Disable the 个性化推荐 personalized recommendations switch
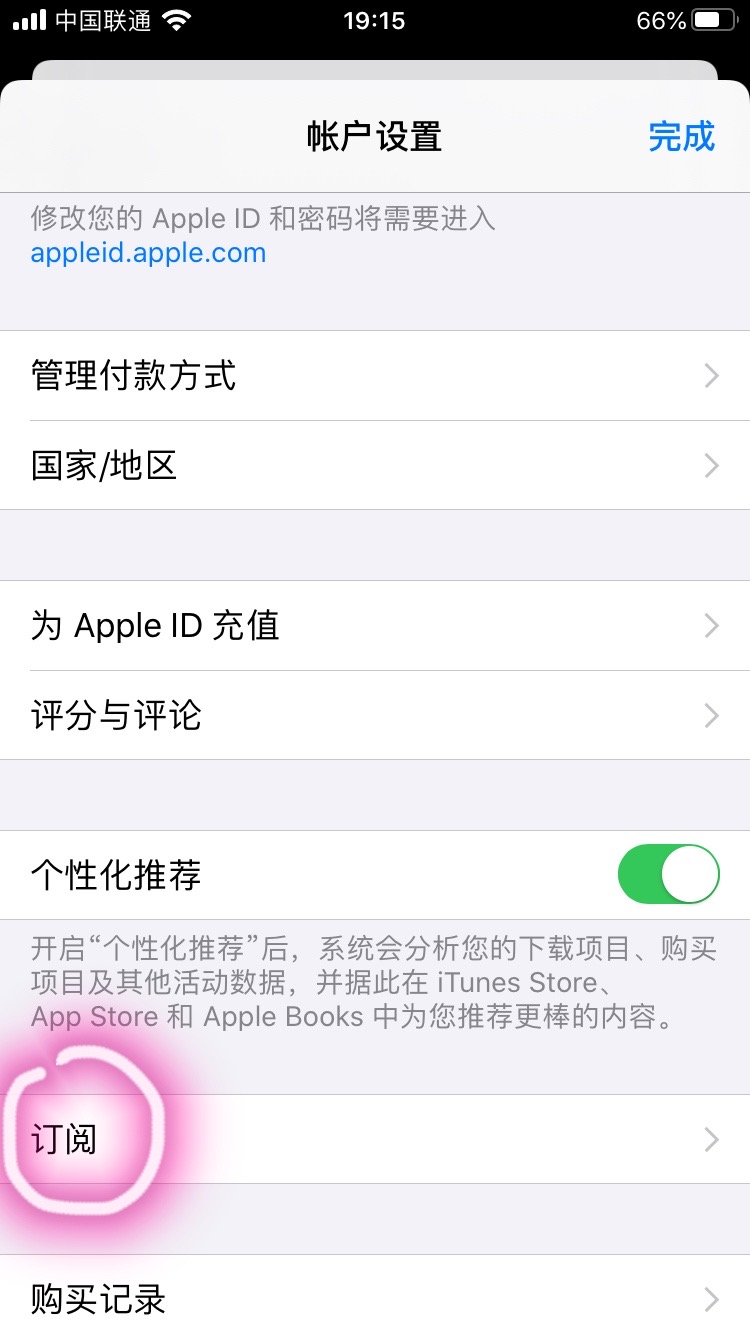This screenshot has width=750, height=1334. tap(668, 873)
